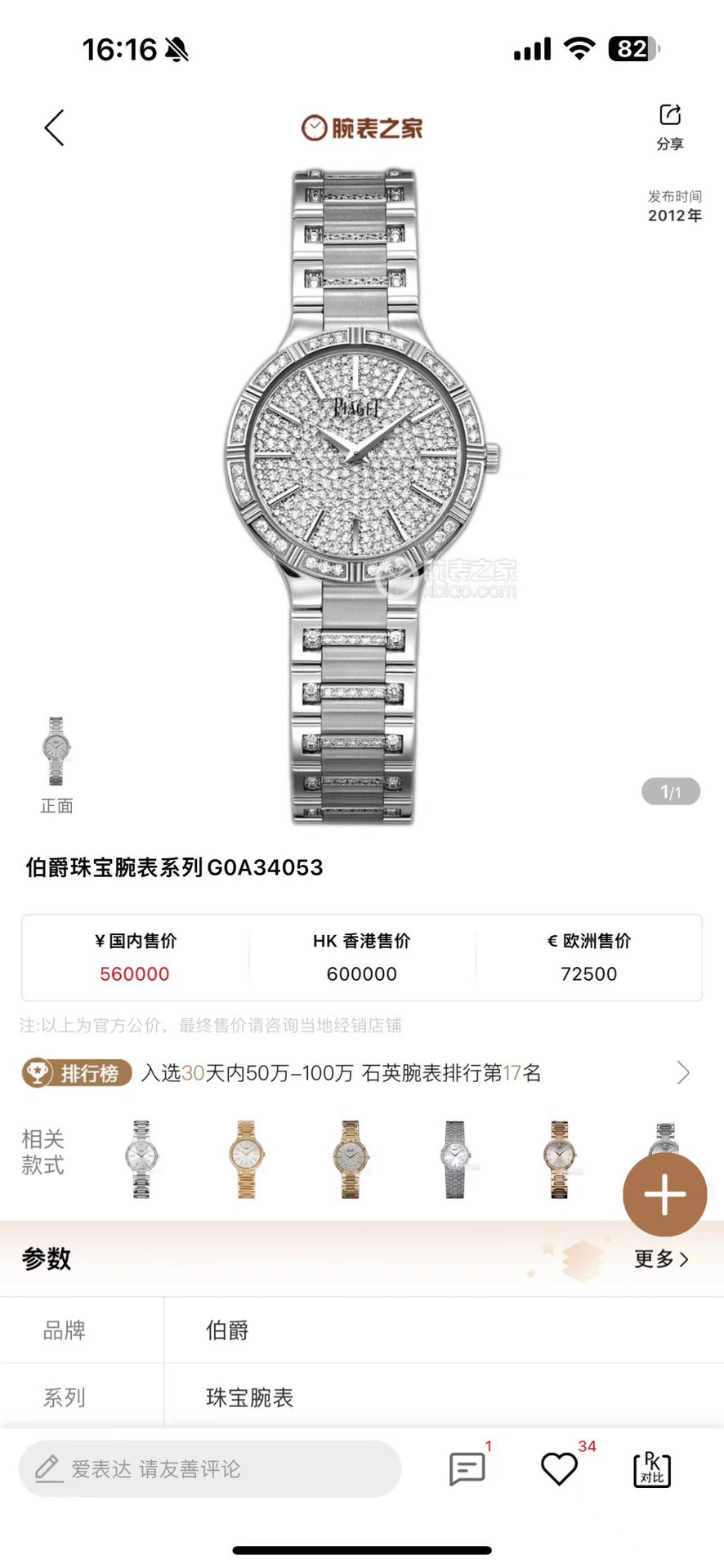The height and width of the screenshot is (1568, 724).
Task: Show more parameters via 更多
Action: tap(661, 1258)
